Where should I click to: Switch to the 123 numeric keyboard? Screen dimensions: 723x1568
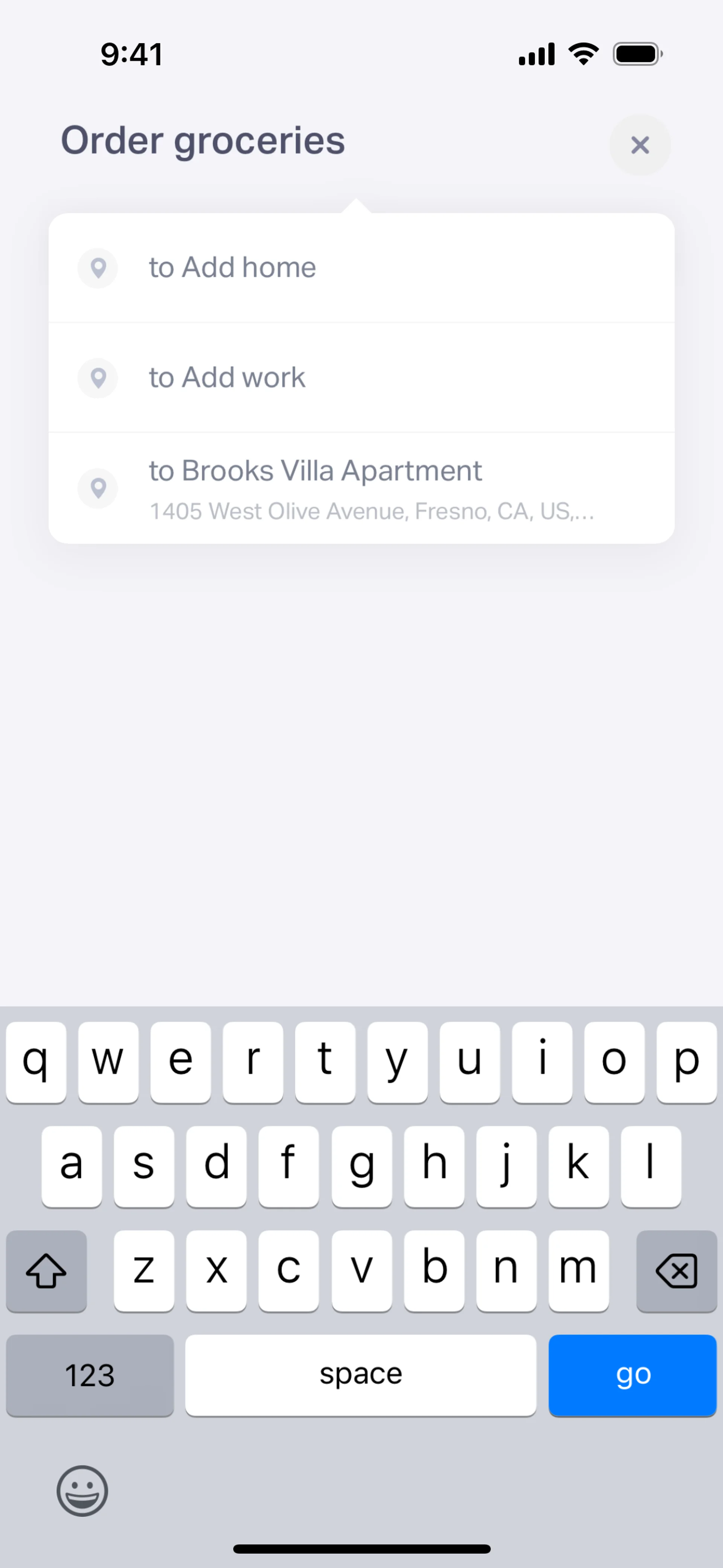click(x=90, y=1375)
